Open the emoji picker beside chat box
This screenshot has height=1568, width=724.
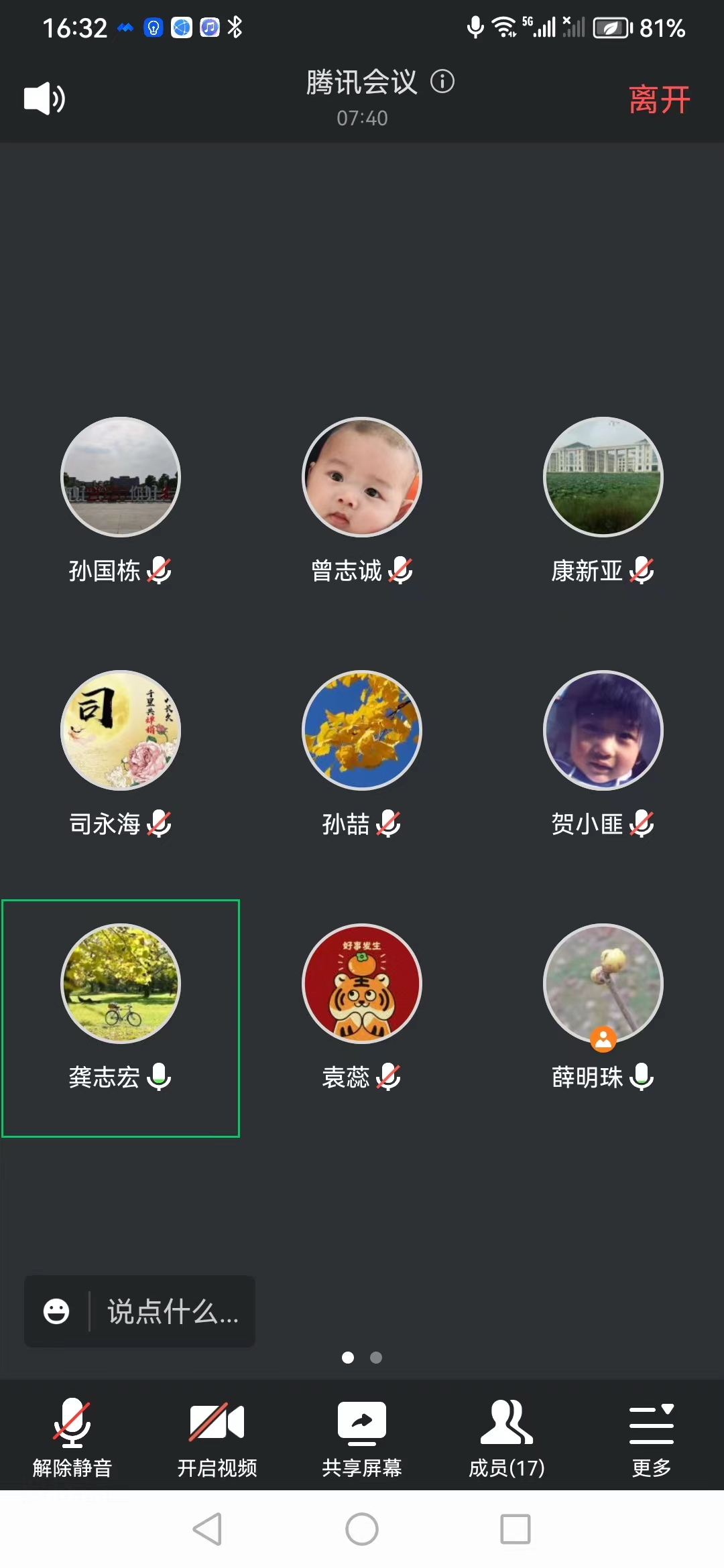click(x=56, y=1311)
